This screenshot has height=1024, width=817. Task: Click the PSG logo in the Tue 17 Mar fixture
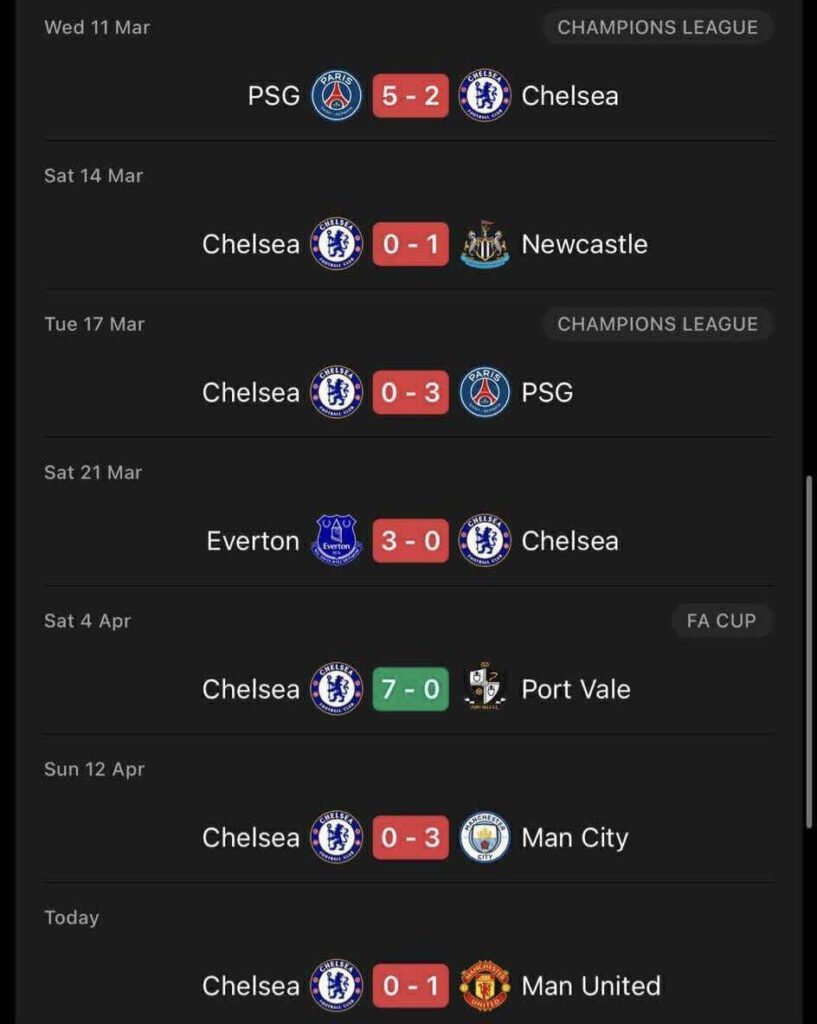click(487, 393)
